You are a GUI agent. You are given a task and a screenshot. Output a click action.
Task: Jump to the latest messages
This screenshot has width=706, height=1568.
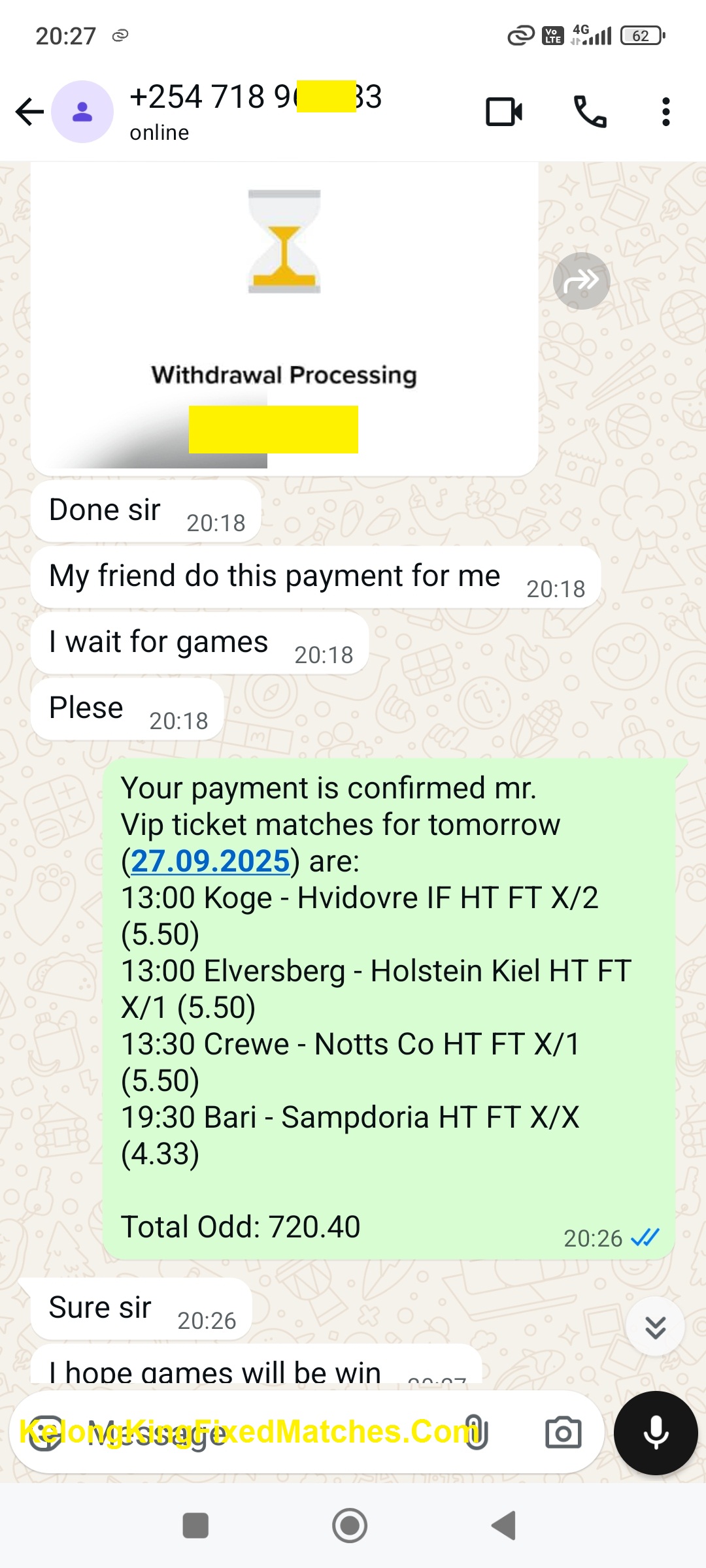tap(655, 1327)
